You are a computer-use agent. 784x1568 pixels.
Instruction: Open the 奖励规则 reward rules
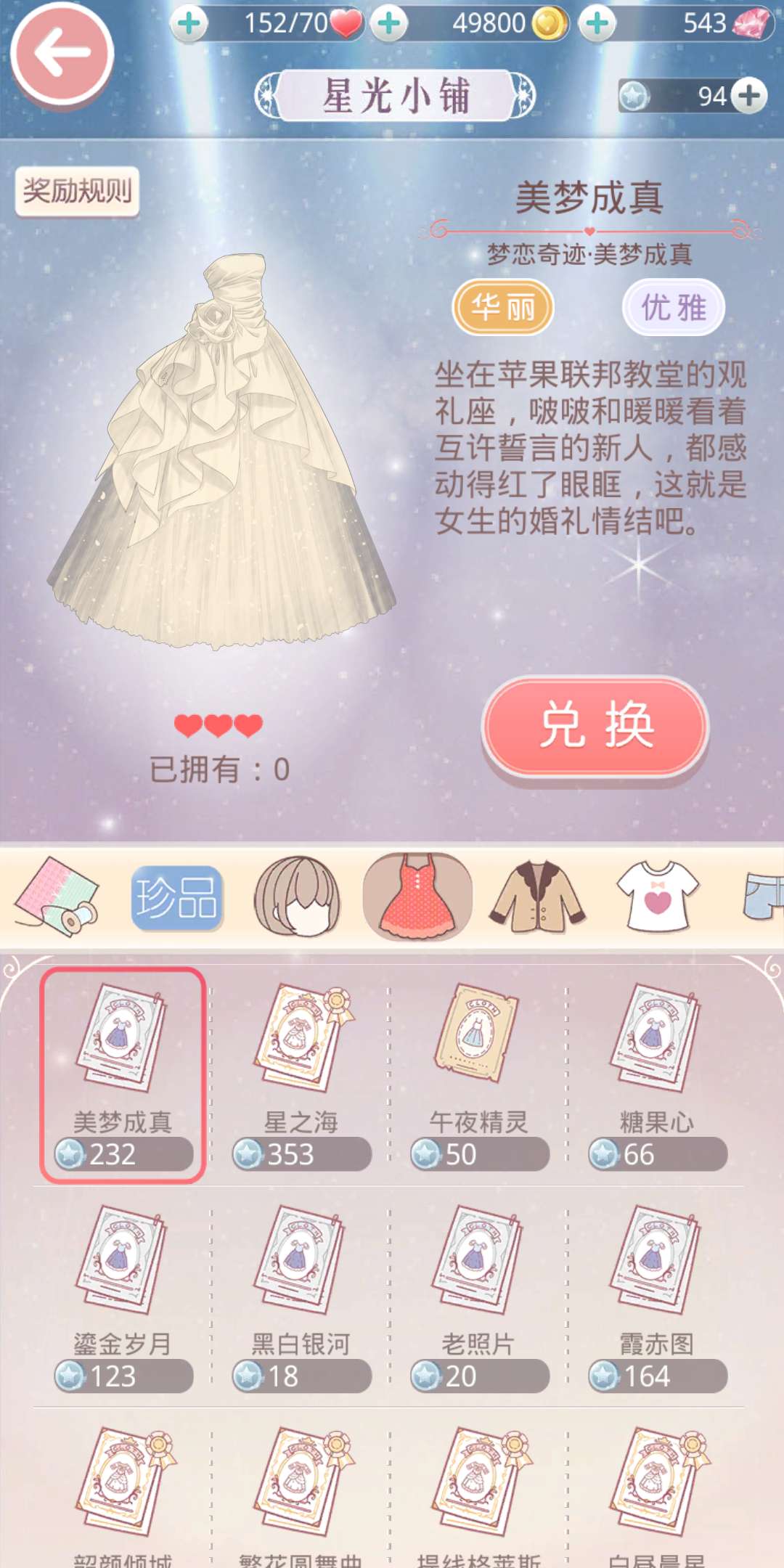click(x=77, y=192)
